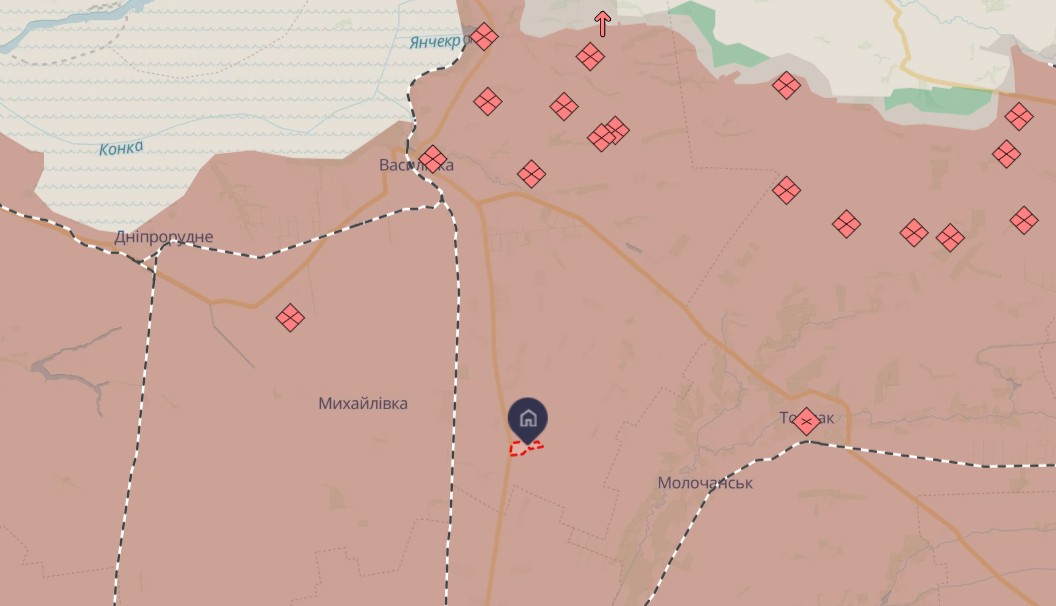Tap the dark house pin marker

(x=528, y=417)
